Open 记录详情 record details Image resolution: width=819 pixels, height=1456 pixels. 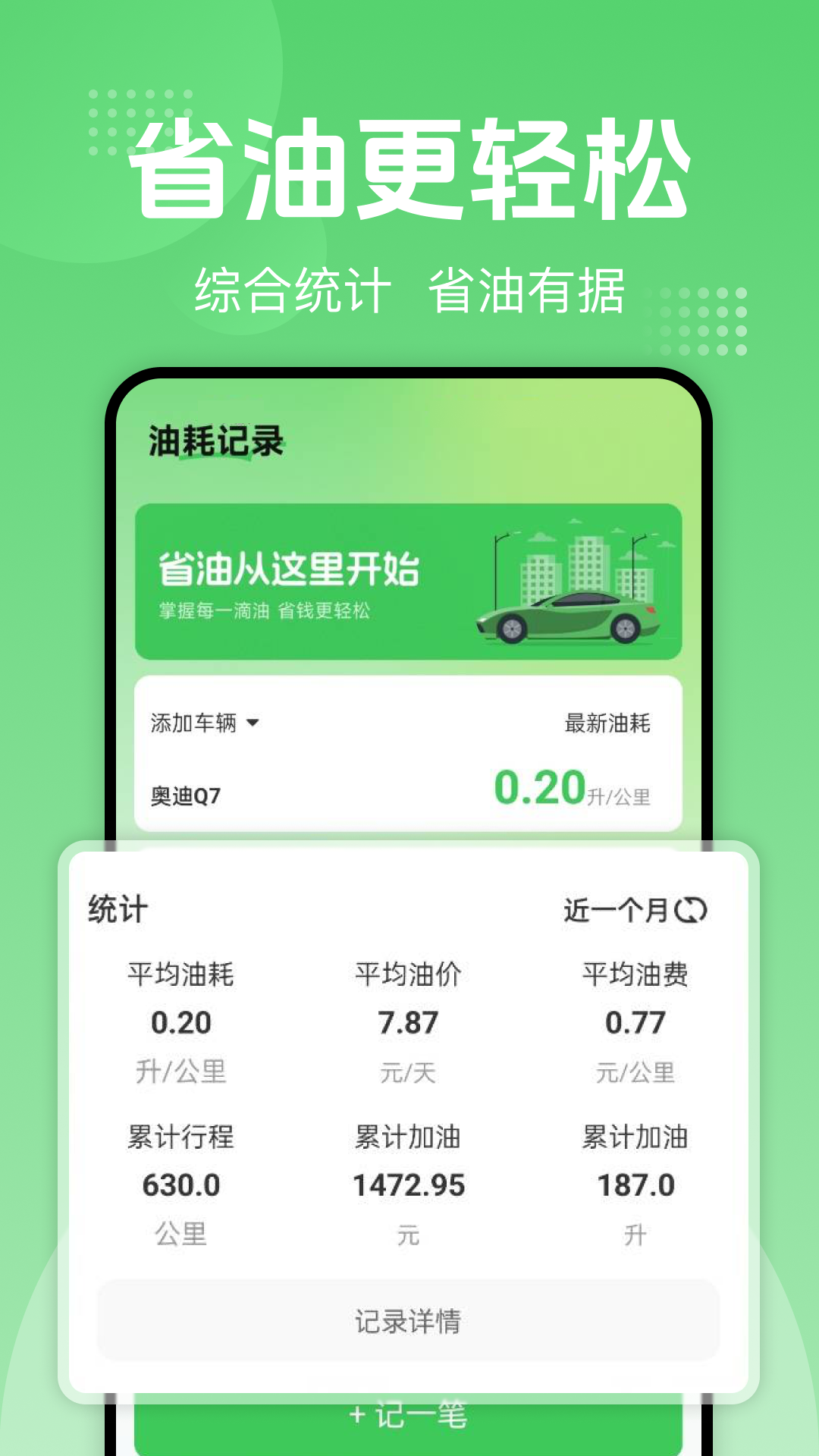point(409,1322)
